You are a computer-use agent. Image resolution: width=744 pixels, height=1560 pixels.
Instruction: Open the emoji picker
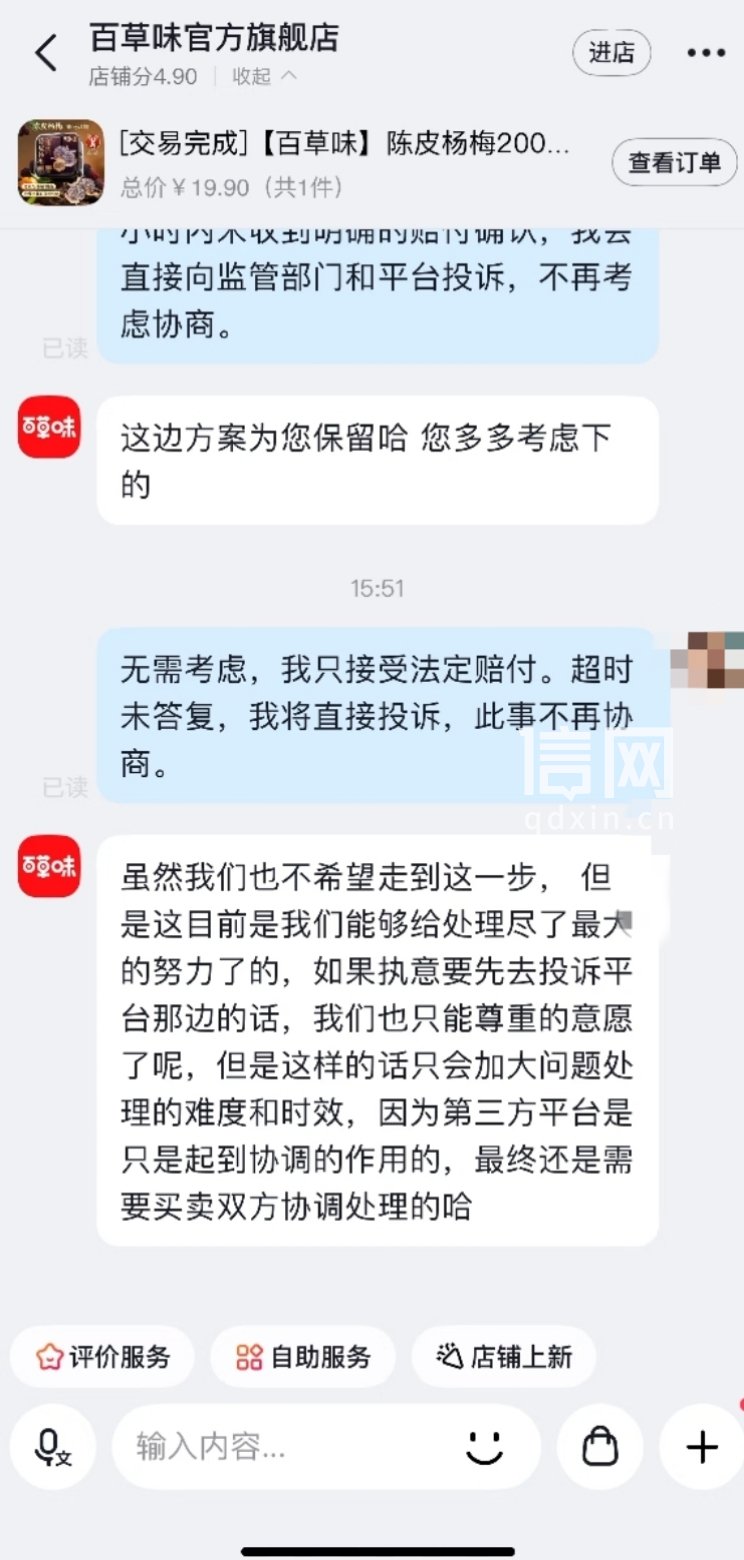[x=485, y=1447]
